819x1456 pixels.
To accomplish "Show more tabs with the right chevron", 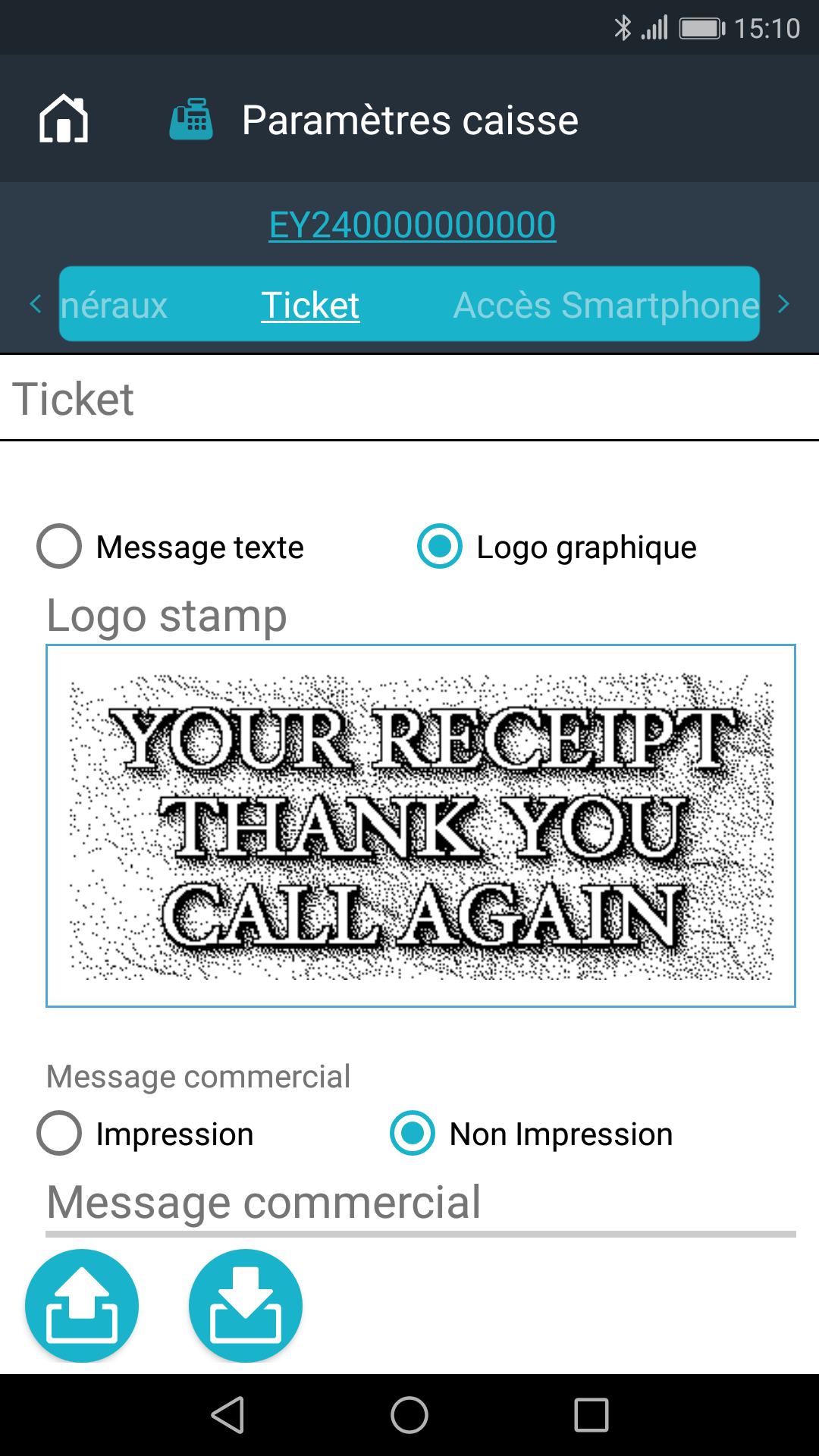I will point(784,304).
